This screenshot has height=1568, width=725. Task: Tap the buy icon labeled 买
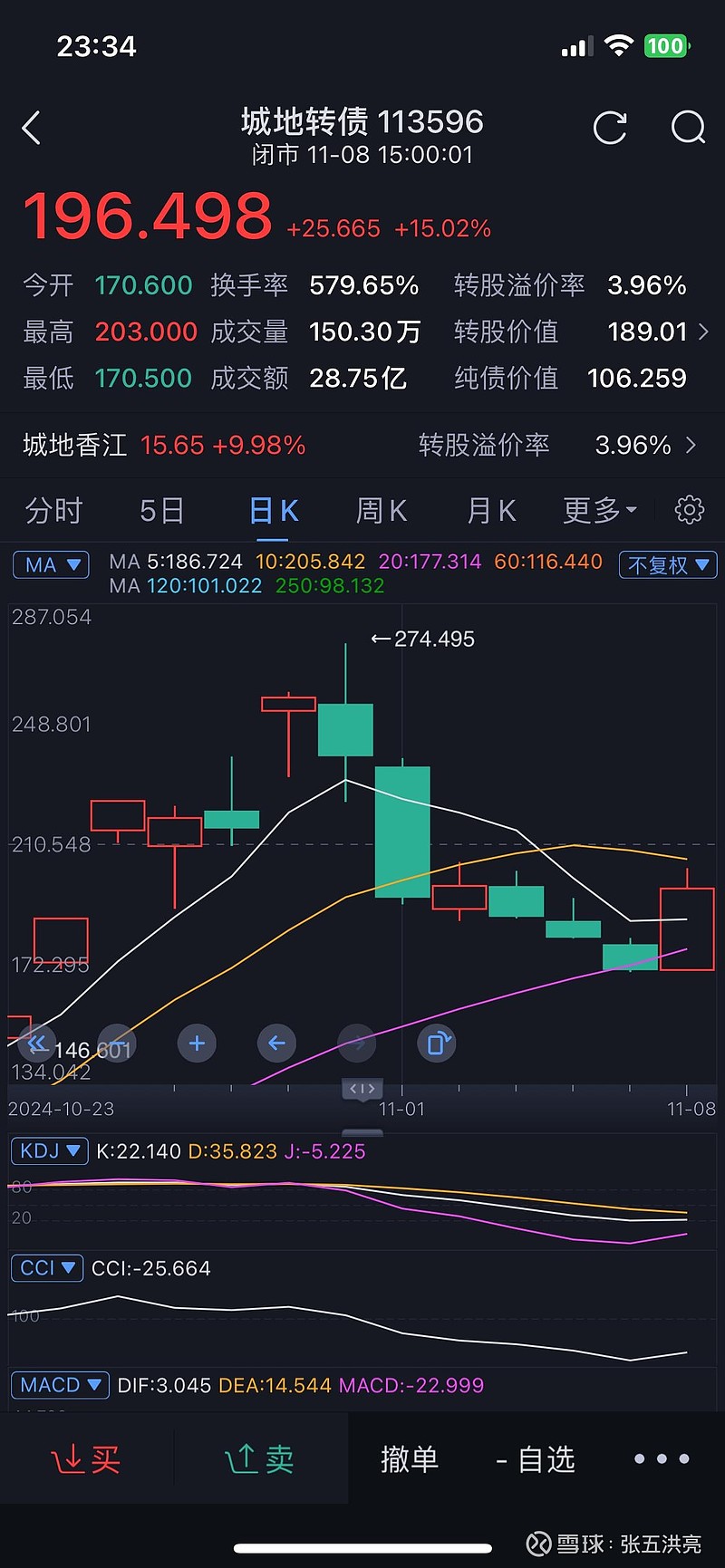(x=87, y=1458)
